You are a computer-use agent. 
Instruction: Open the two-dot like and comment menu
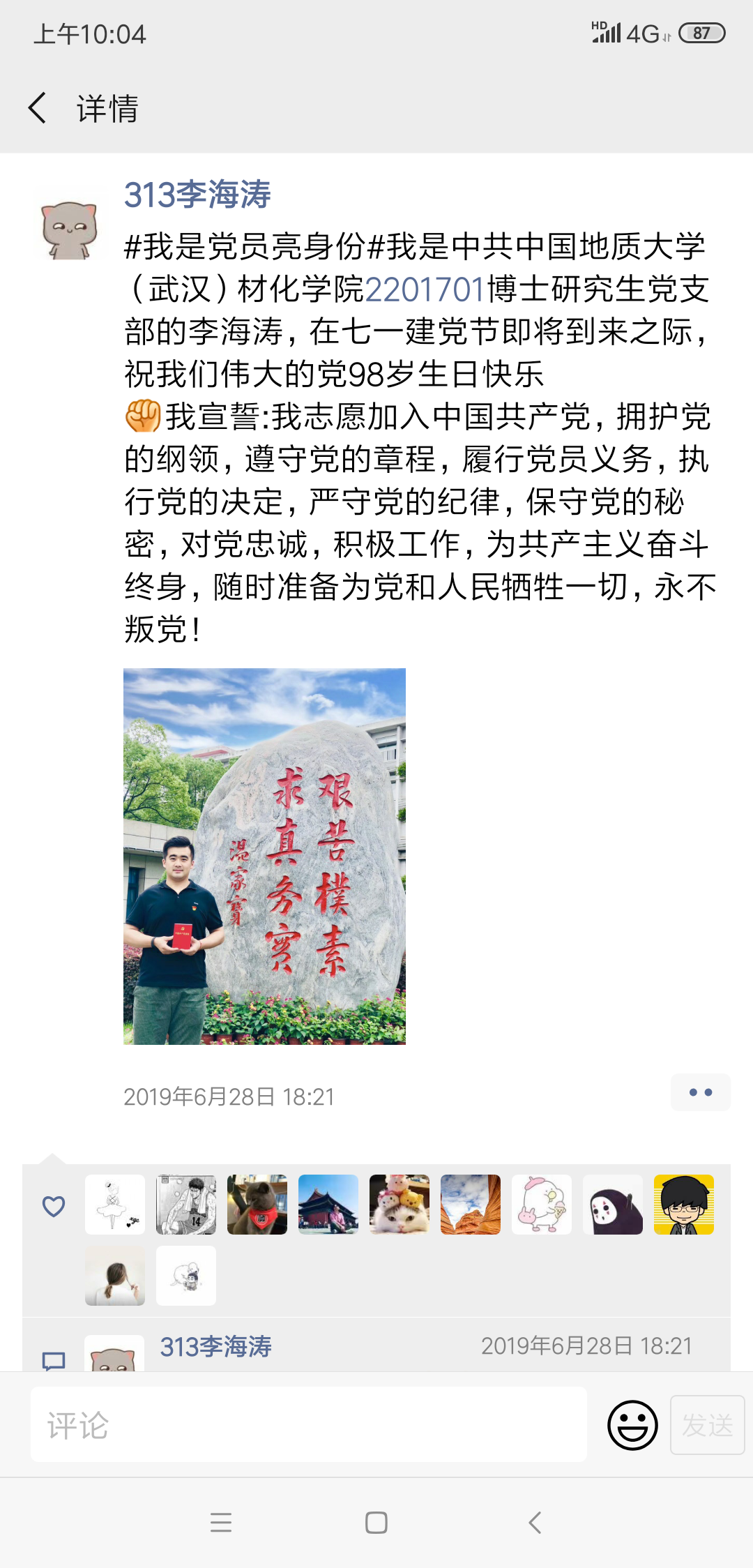(x=700, y=1092)
